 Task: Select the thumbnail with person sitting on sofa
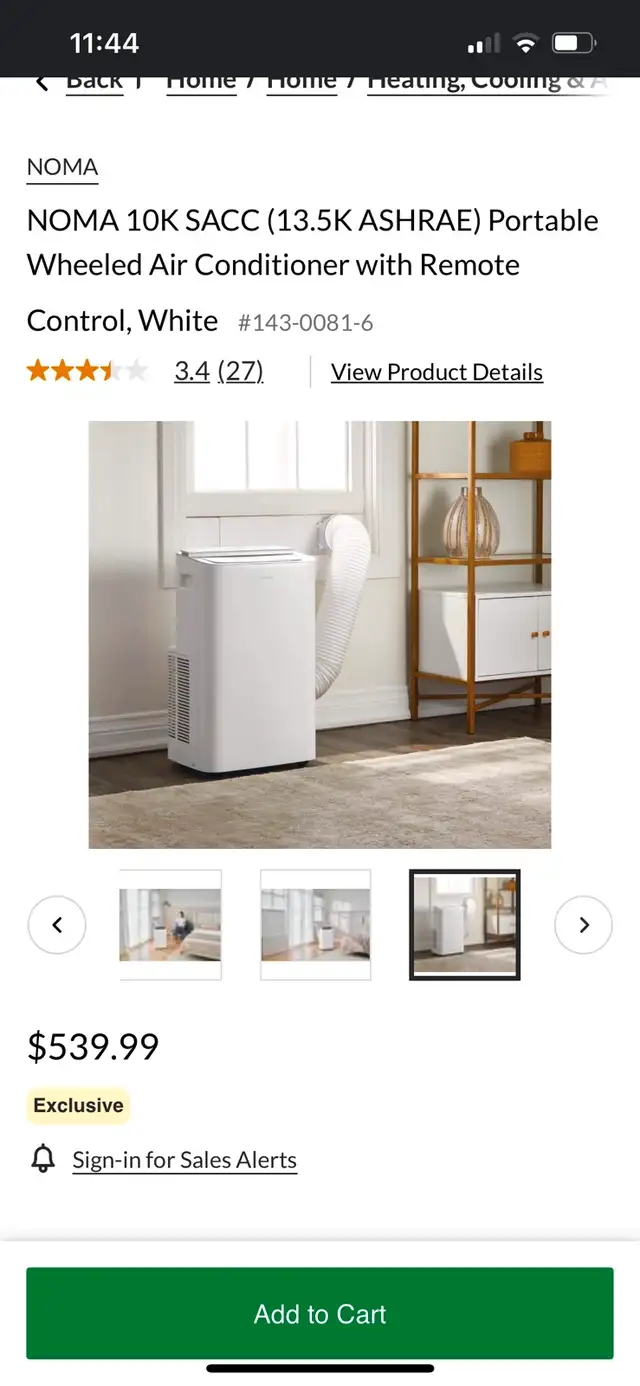click(170, 925)
